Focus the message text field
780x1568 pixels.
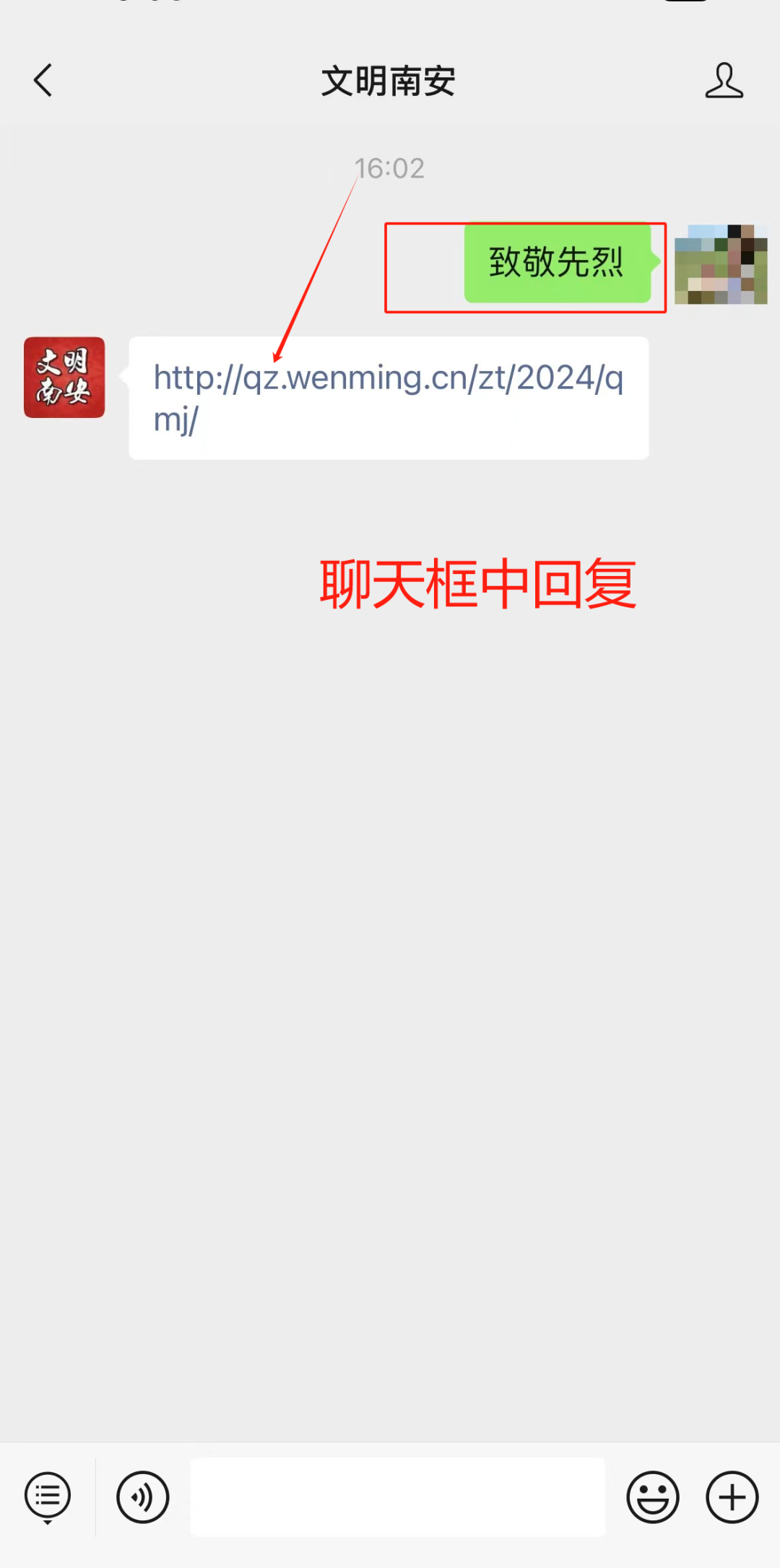pyautogui.click(x=397, y=1497)
